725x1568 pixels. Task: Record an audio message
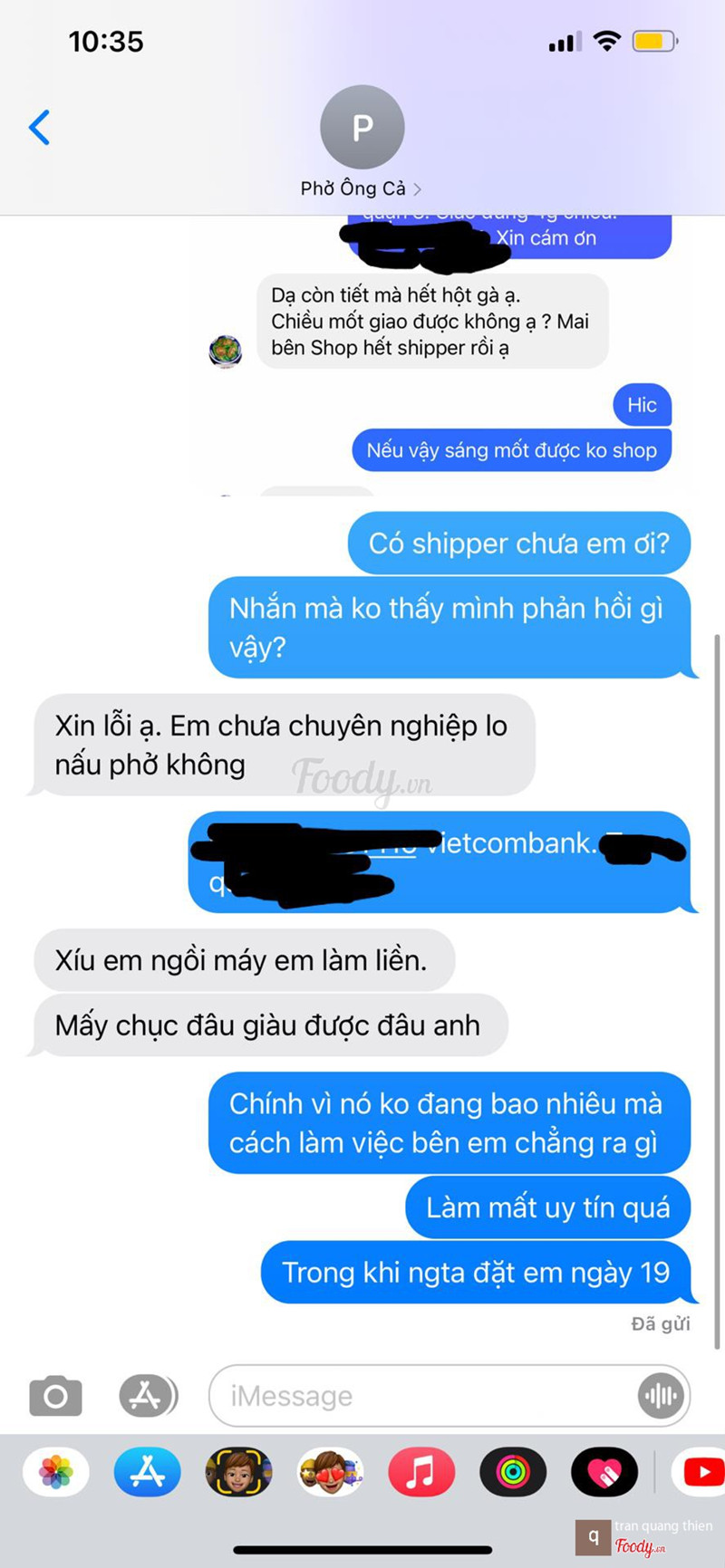pyautogui.click(x=662, y=1396)
